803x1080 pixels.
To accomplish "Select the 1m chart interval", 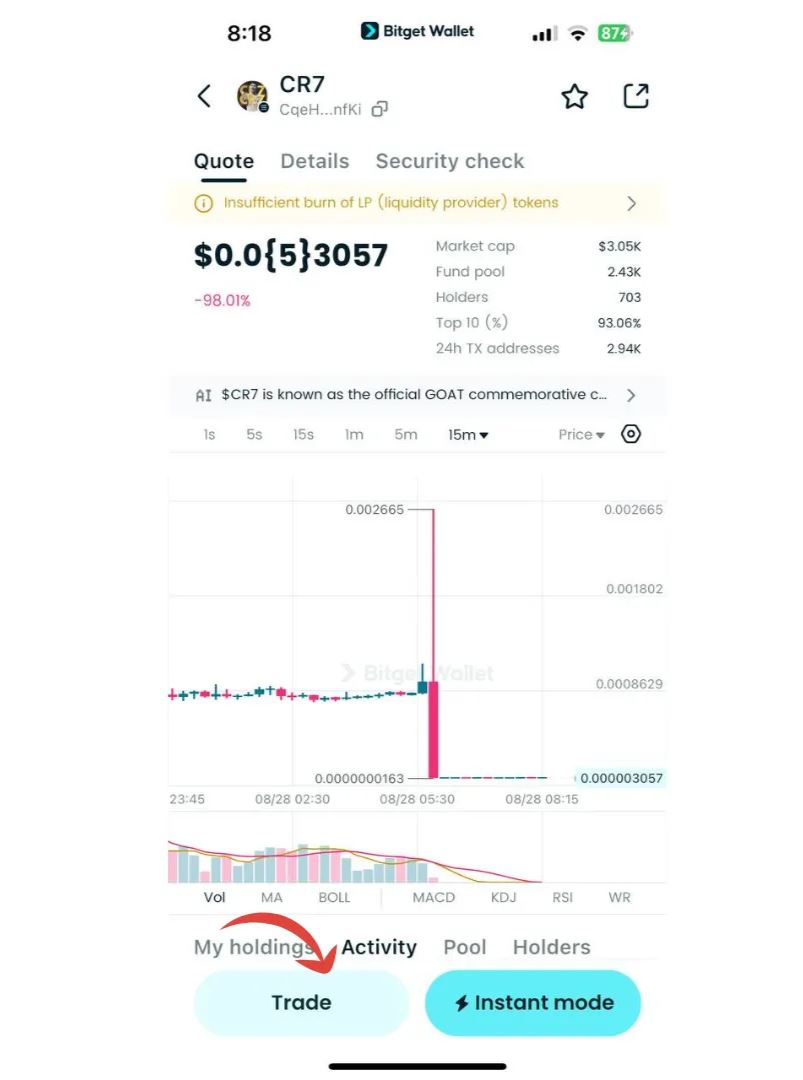I will click(354, 435).
